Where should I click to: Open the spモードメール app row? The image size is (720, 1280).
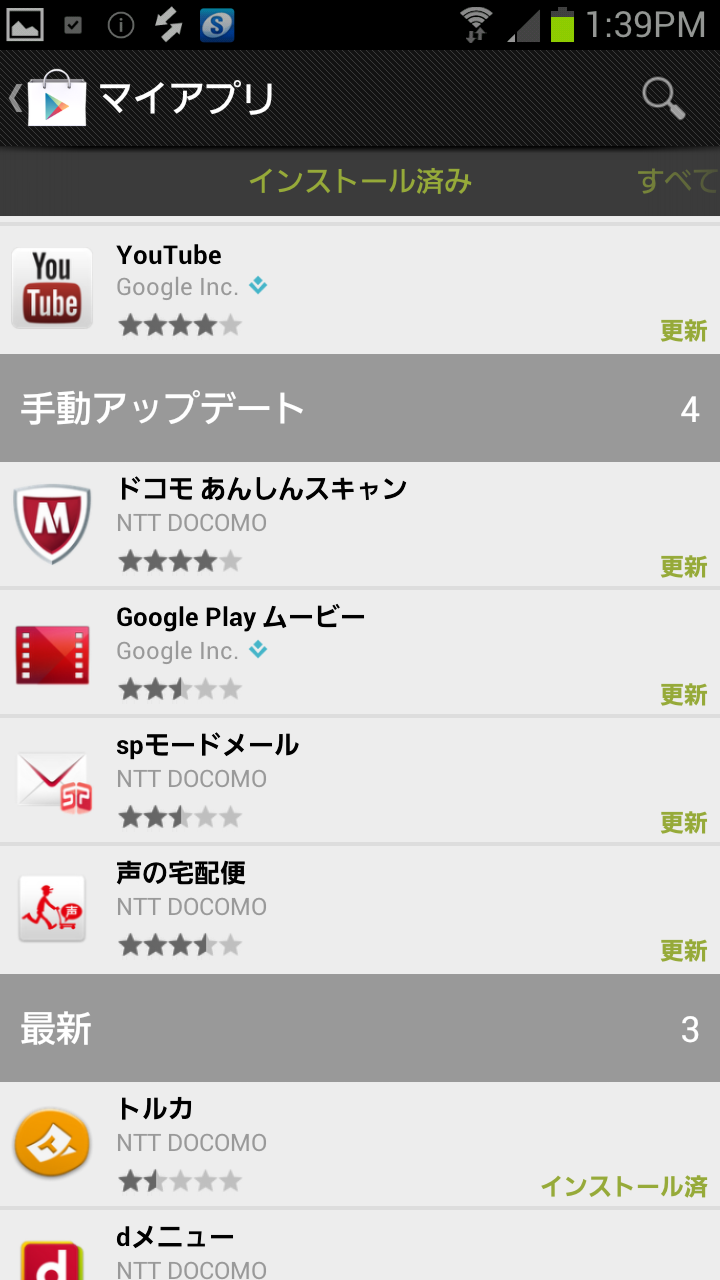360,780
